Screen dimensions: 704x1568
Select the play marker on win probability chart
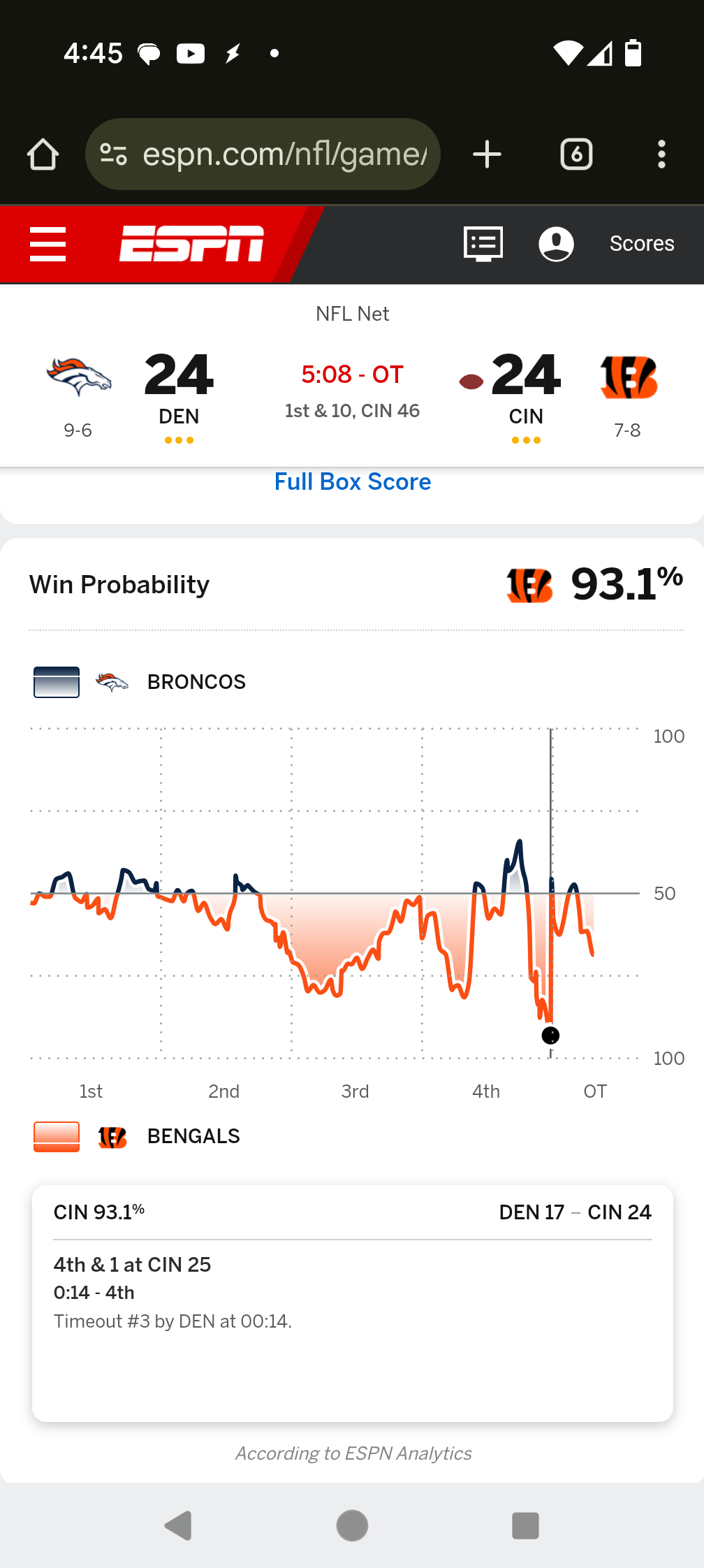click(550, 1036)
